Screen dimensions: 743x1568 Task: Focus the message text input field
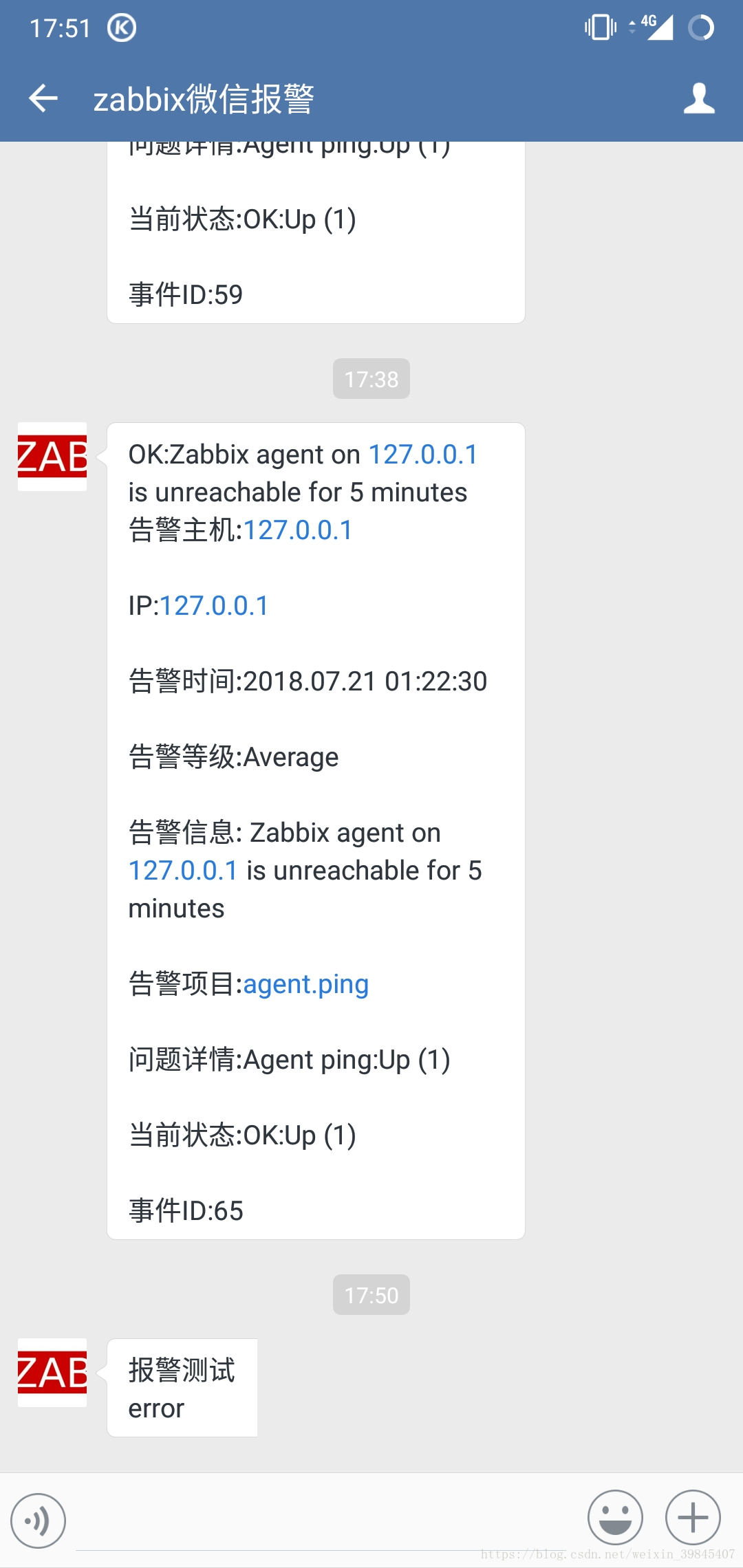click(327, 1521)
